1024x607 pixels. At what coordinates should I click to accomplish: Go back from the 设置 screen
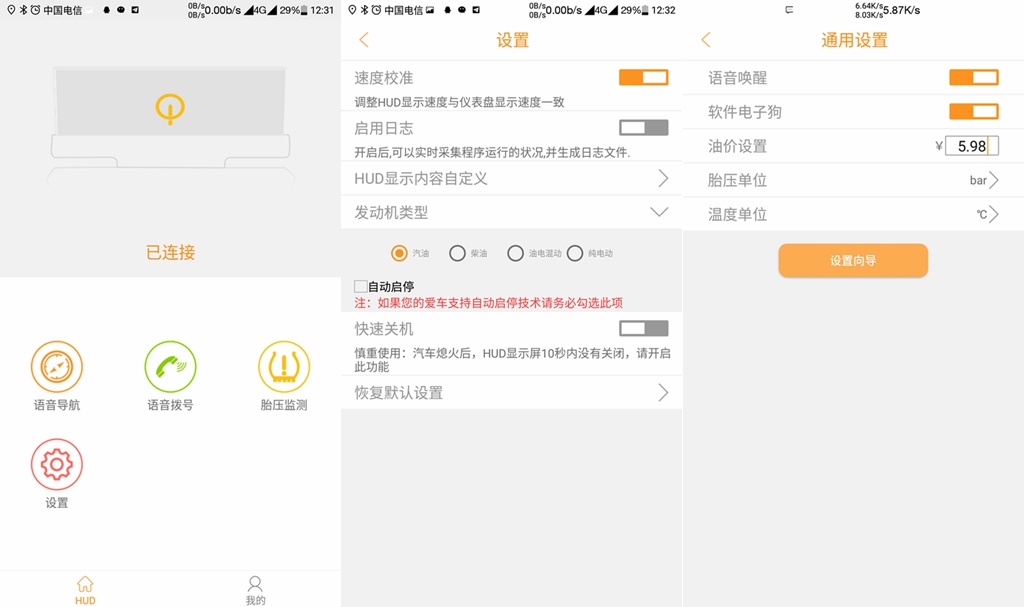tap(364, 40)
